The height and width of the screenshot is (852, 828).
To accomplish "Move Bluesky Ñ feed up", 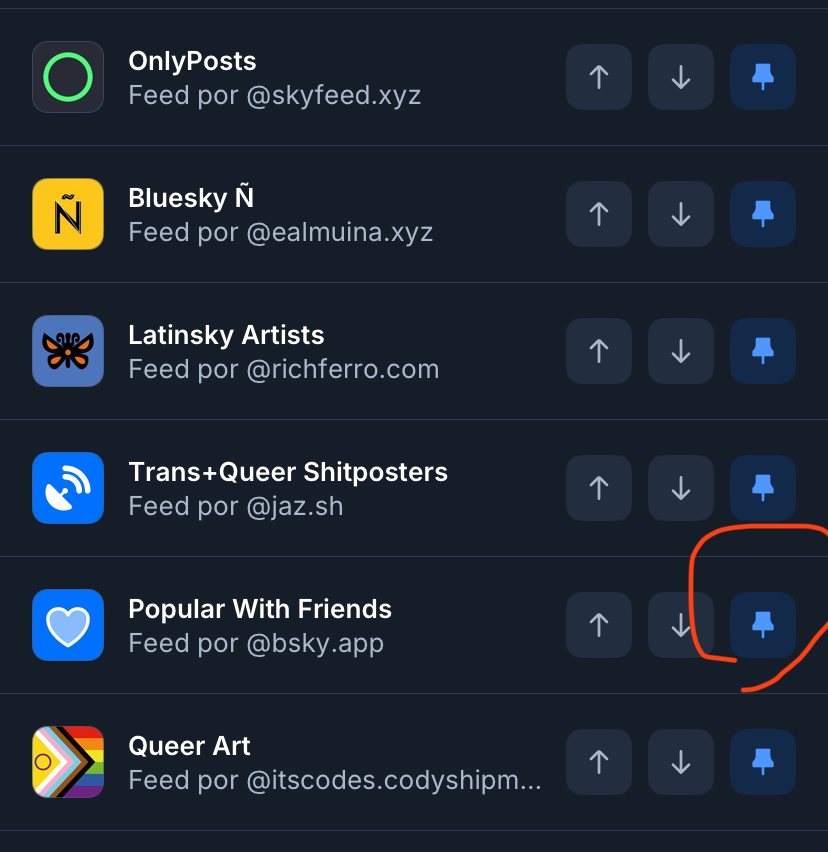I will pos(599,214).
